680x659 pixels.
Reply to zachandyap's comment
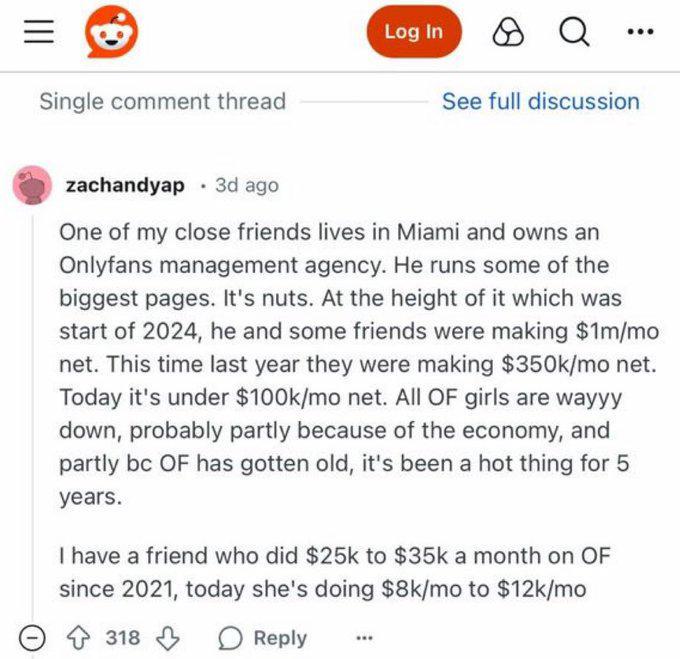point(262,638)
